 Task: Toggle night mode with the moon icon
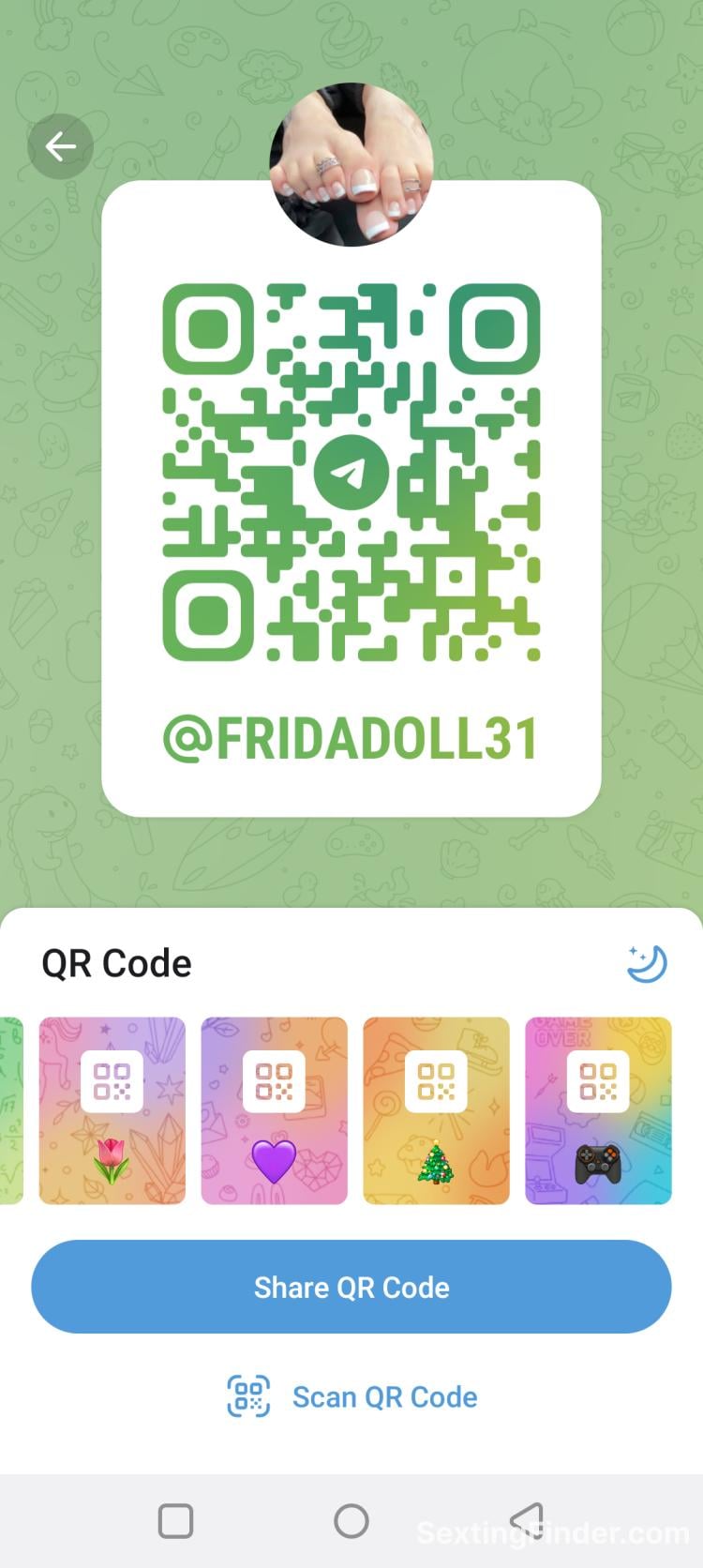(x=647, y=963)
